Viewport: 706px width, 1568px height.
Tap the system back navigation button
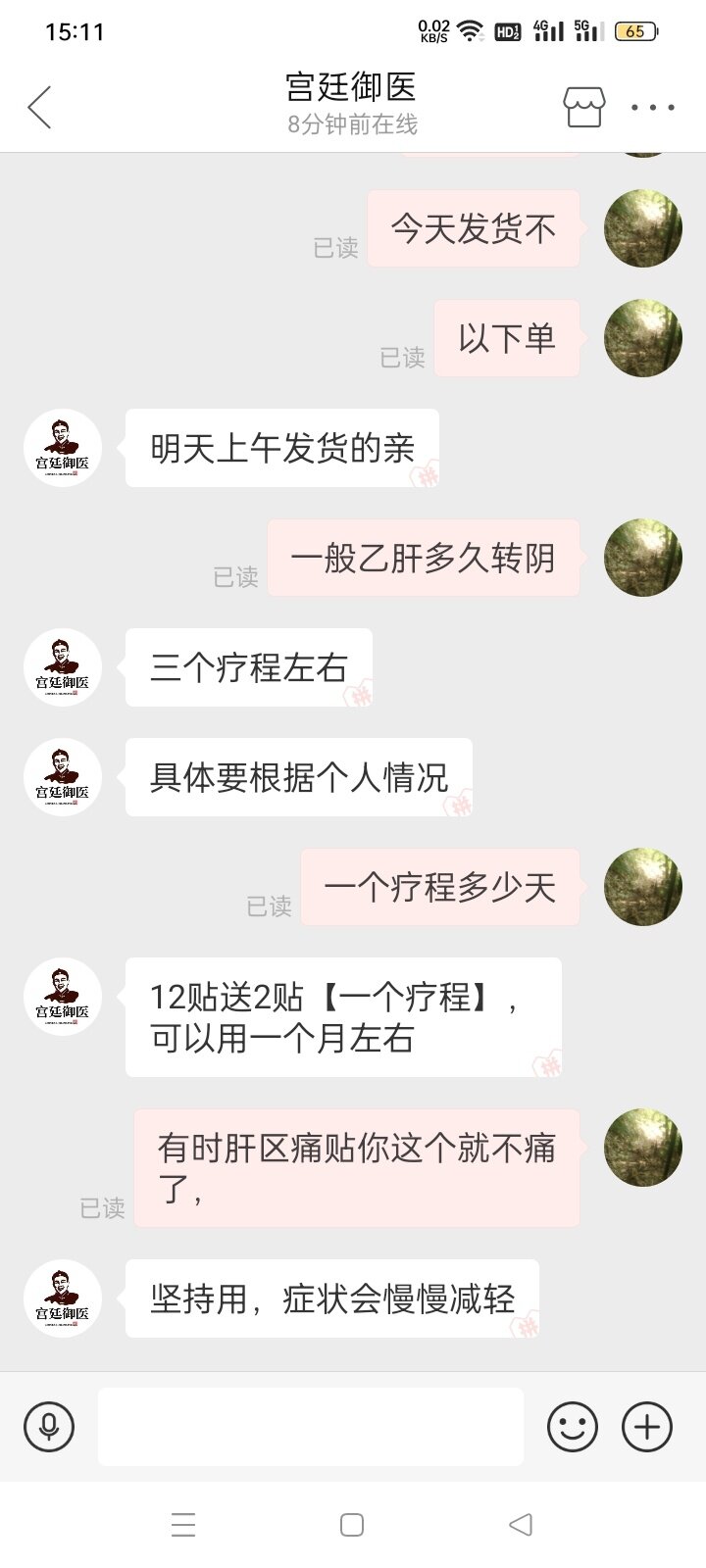[x=521, y=1524]
